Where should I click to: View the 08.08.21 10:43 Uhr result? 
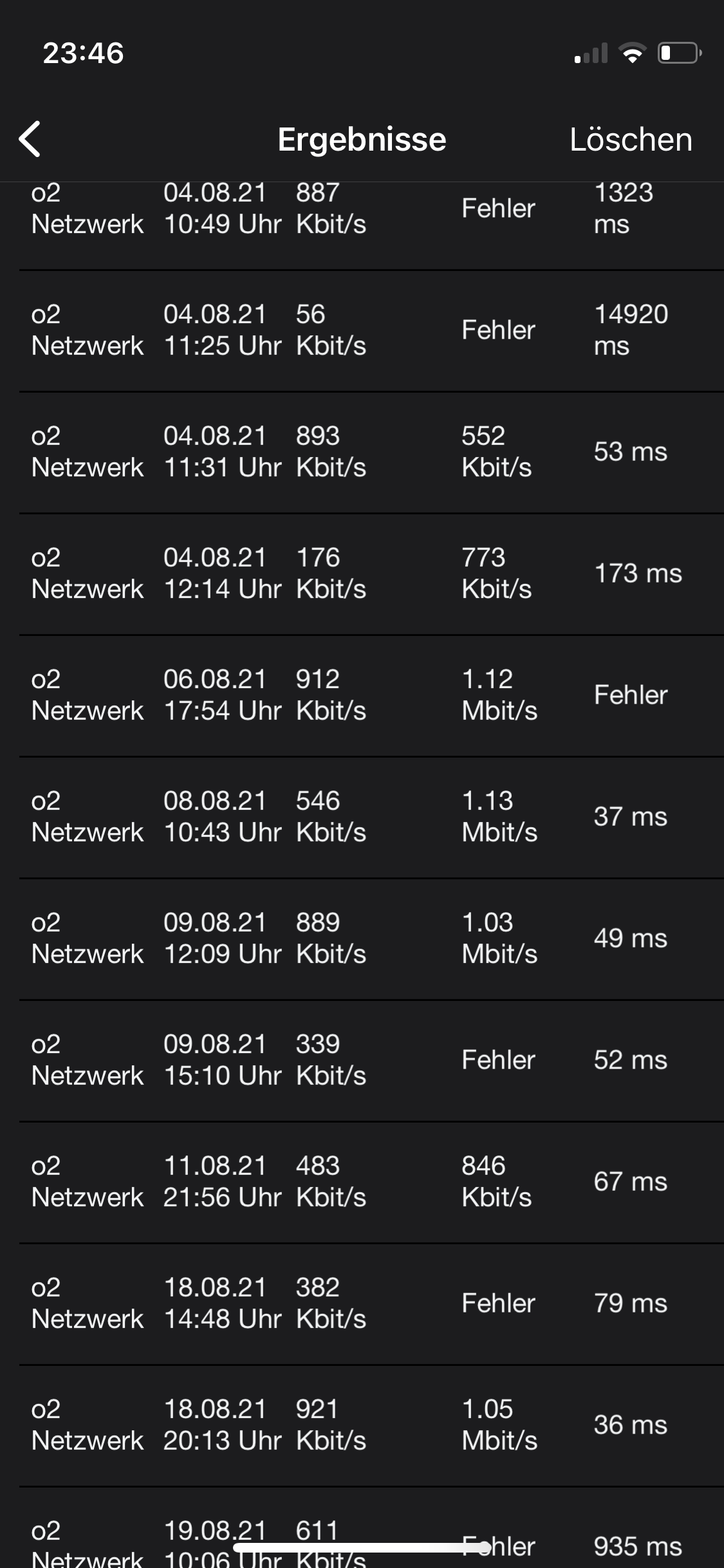[362, 817]
